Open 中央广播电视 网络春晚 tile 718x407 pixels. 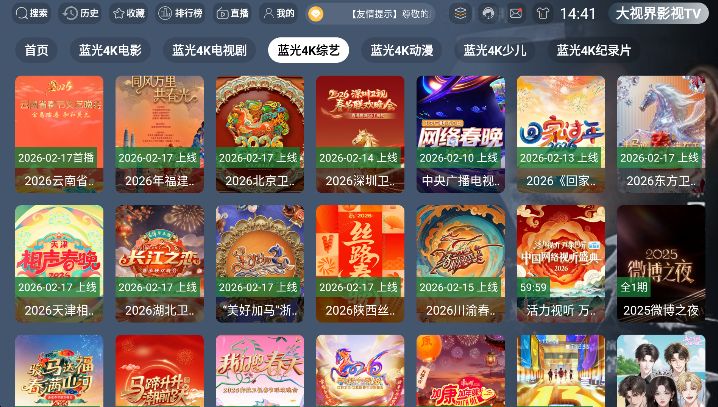pyautogui.click(x=460, y=134)
